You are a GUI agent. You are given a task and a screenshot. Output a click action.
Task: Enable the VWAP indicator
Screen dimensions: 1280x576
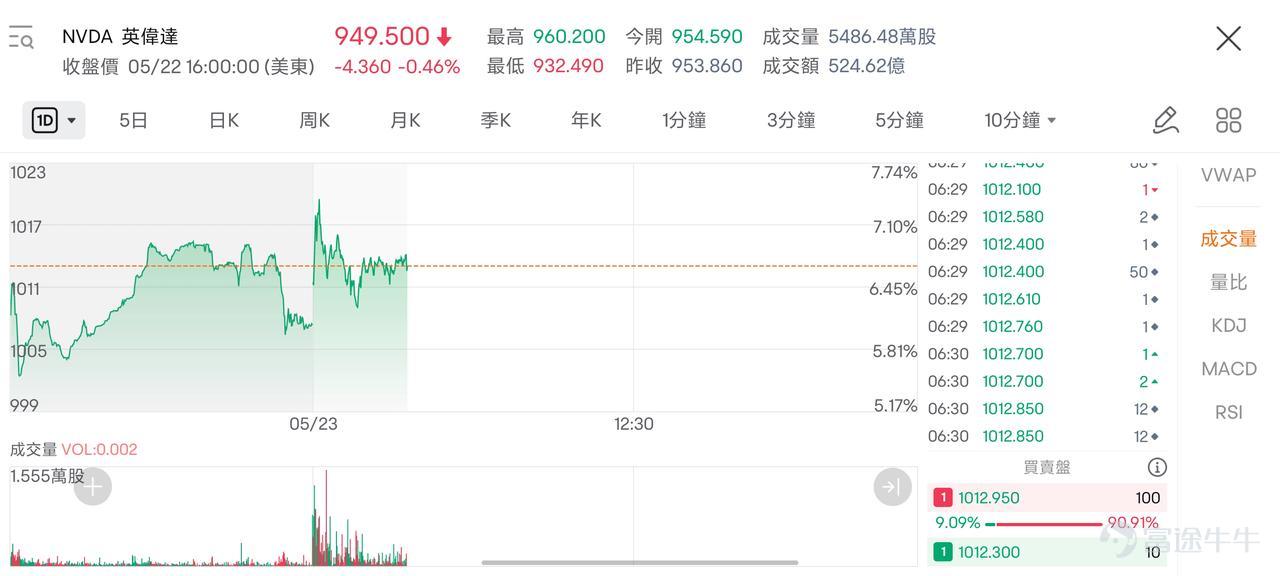[1228, 175]
